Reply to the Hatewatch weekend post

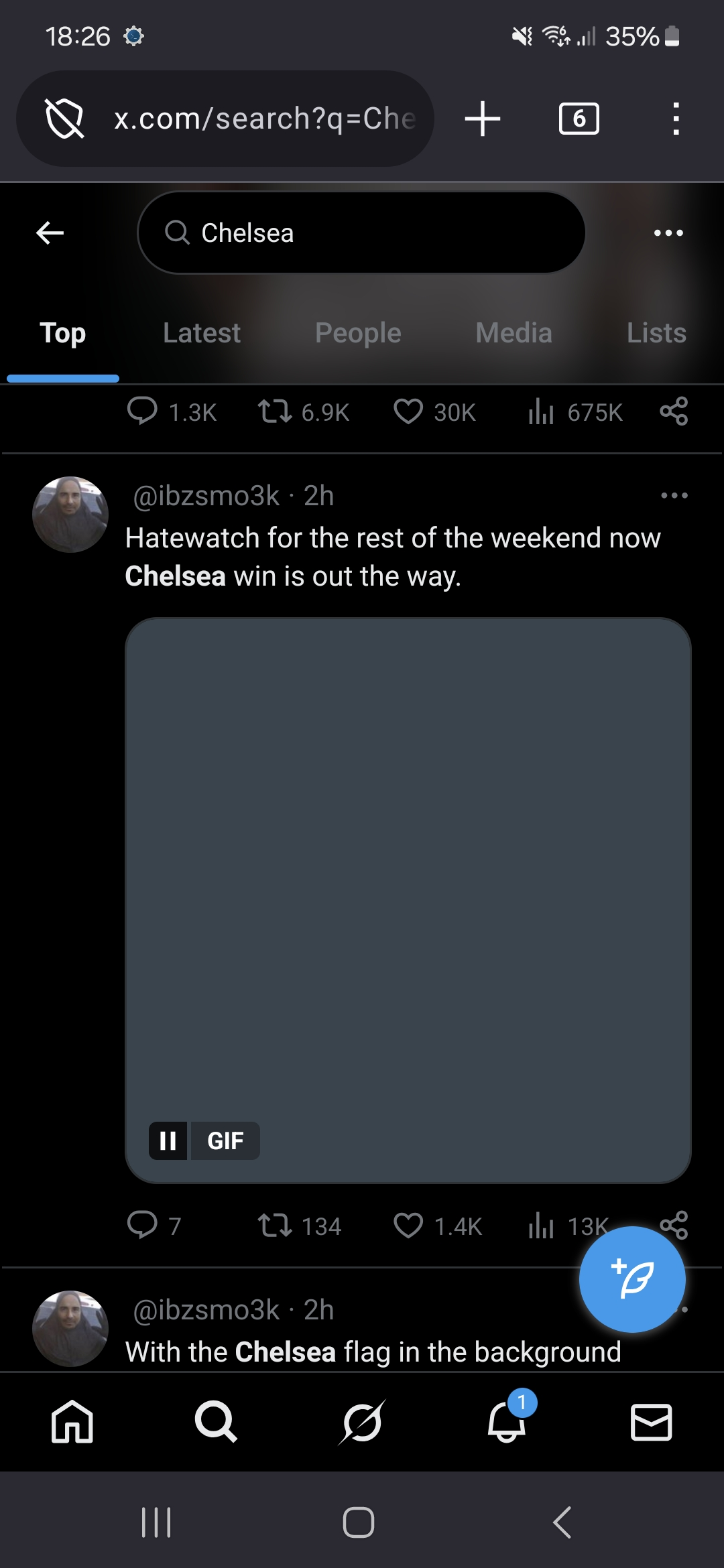pyautogui.click(x=142, y=1226)
